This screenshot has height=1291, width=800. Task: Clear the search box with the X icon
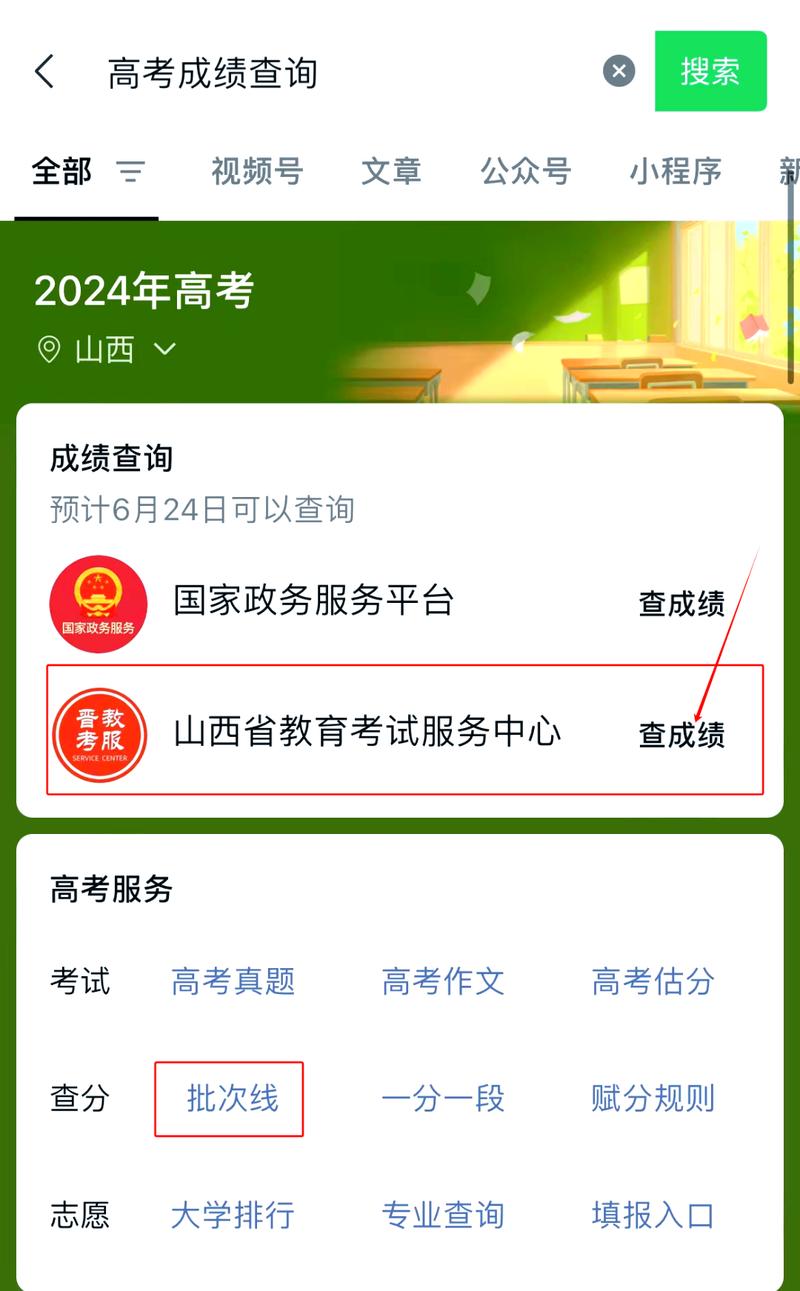coord(619,70)
